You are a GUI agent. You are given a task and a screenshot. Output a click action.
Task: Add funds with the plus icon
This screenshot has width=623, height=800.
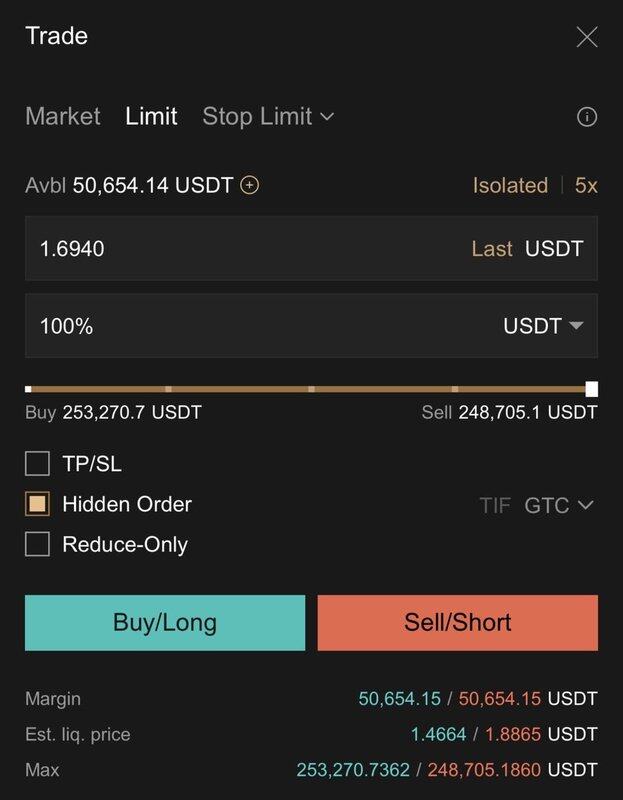[x=250, y=185]
